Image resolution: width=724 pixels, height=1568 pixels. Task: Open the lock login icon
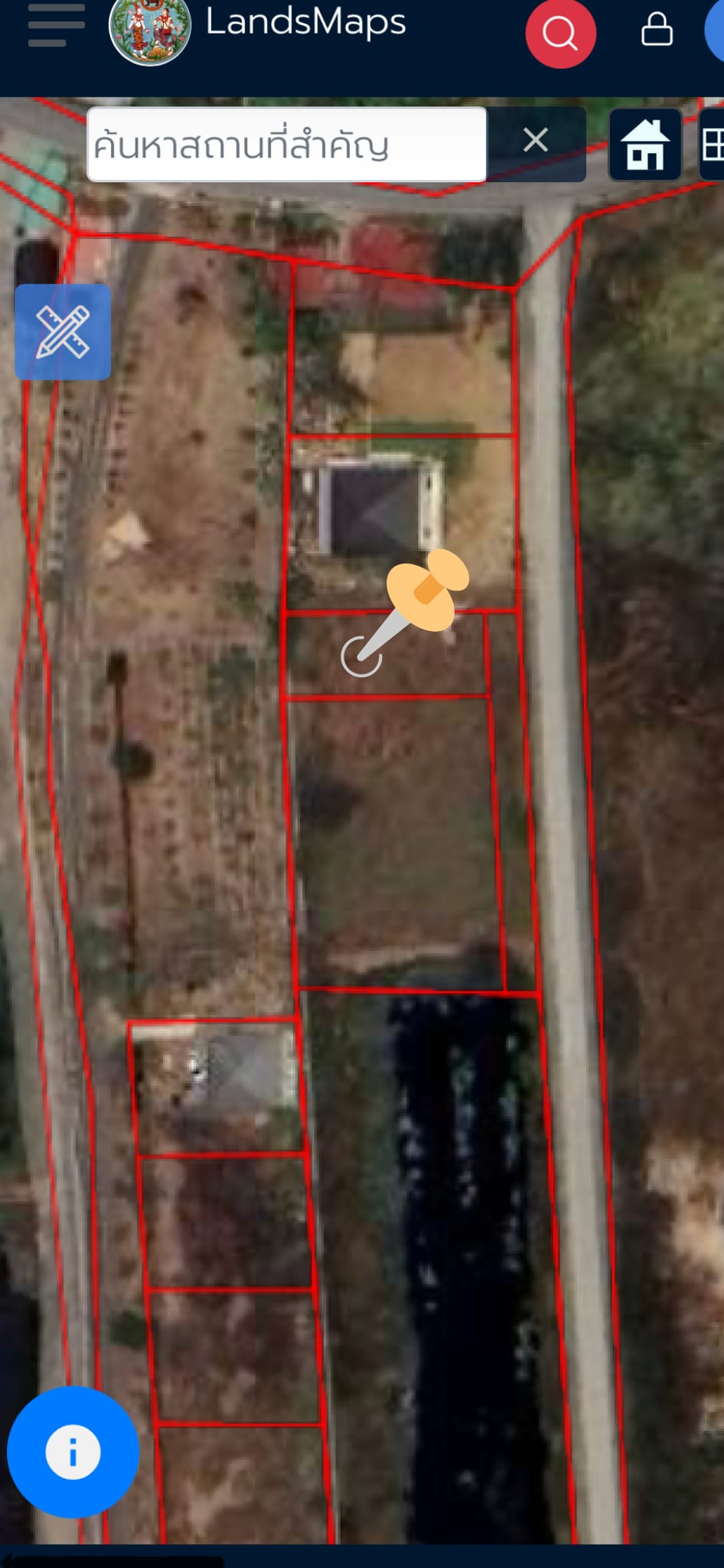click(x=657, y=30)
